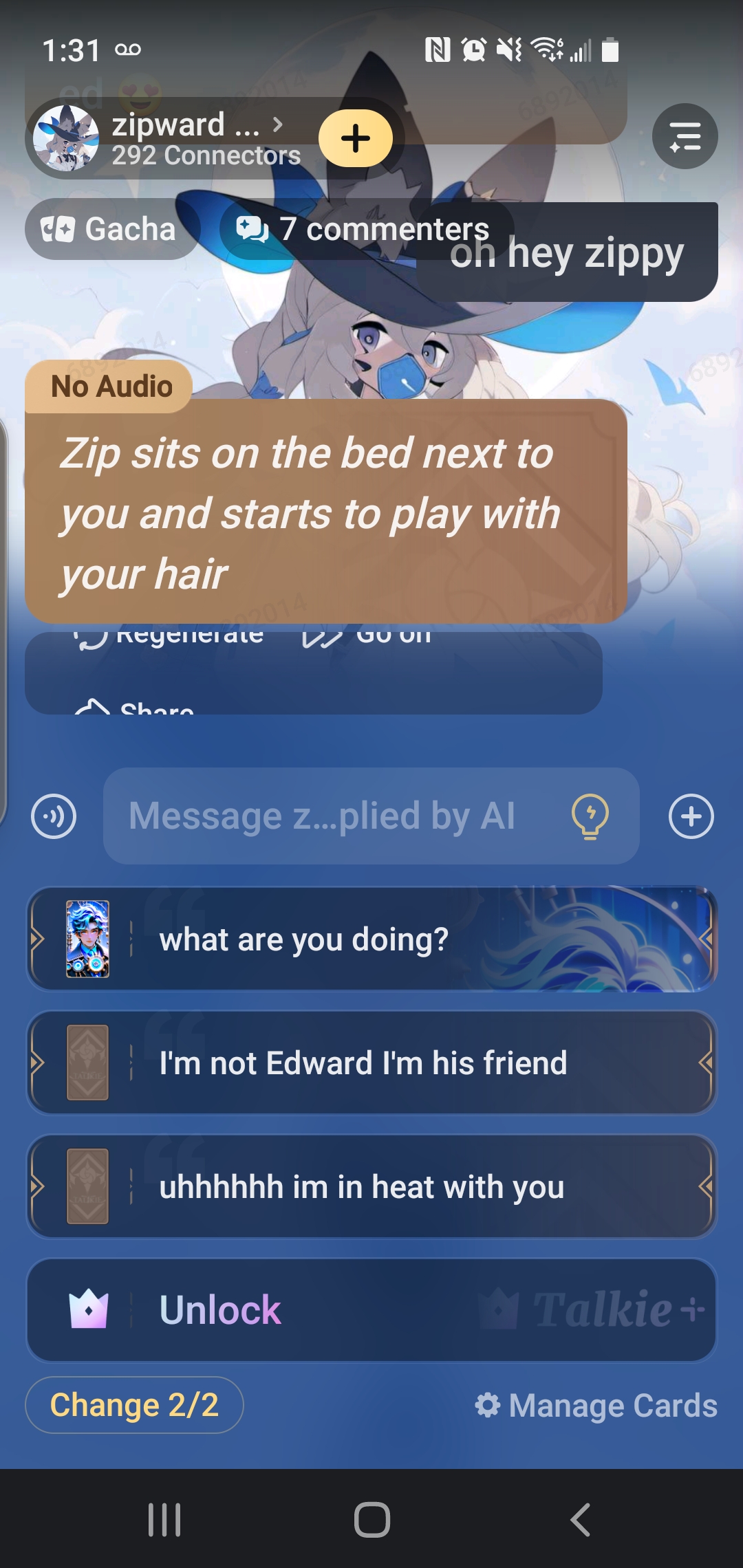Tap the yellow plus connect button

click(356, 138)
